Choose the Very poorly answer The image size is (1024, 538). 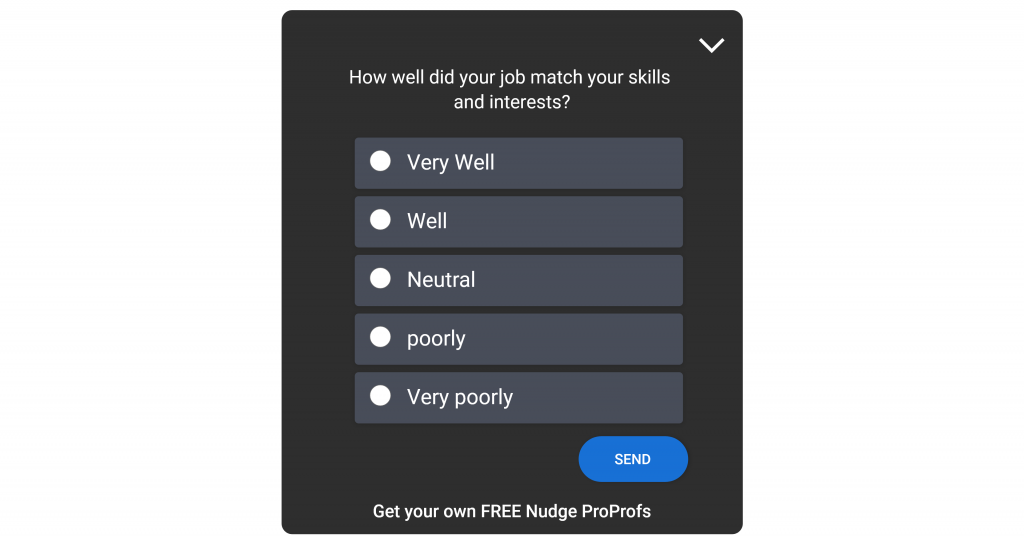coord(381,396)
